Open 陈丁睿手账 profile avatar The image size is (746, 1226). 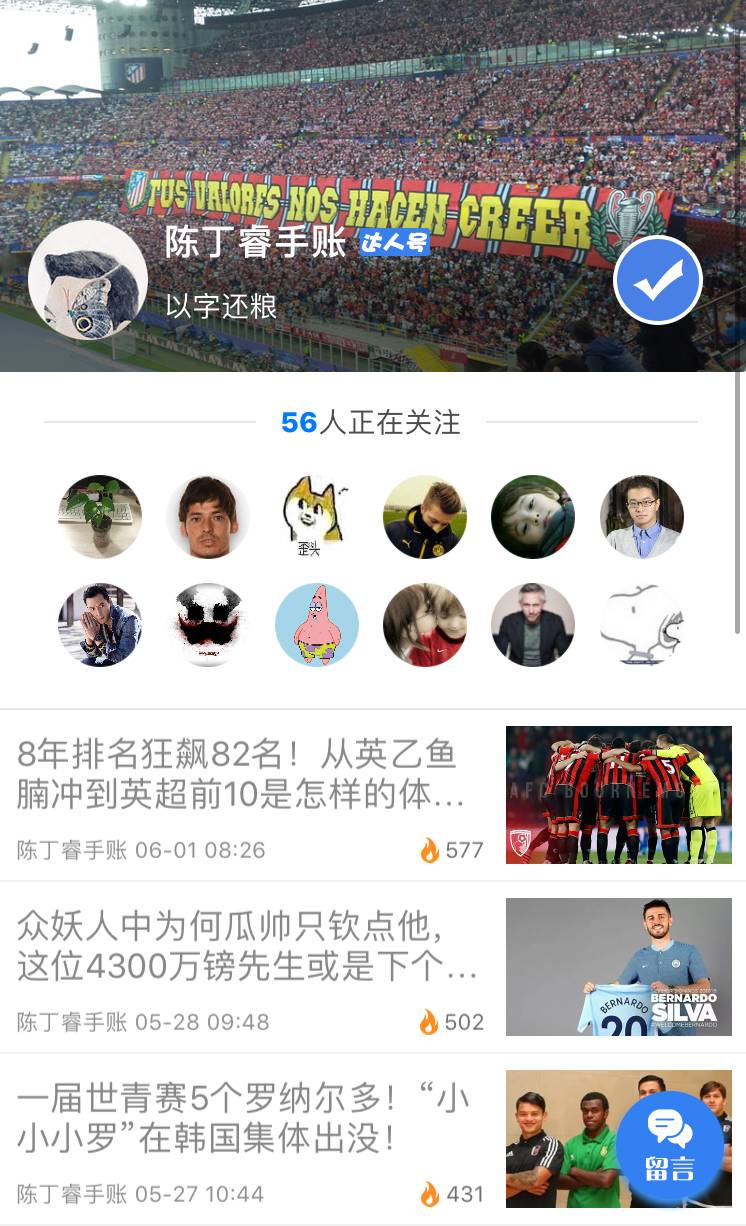pos(88,280)
